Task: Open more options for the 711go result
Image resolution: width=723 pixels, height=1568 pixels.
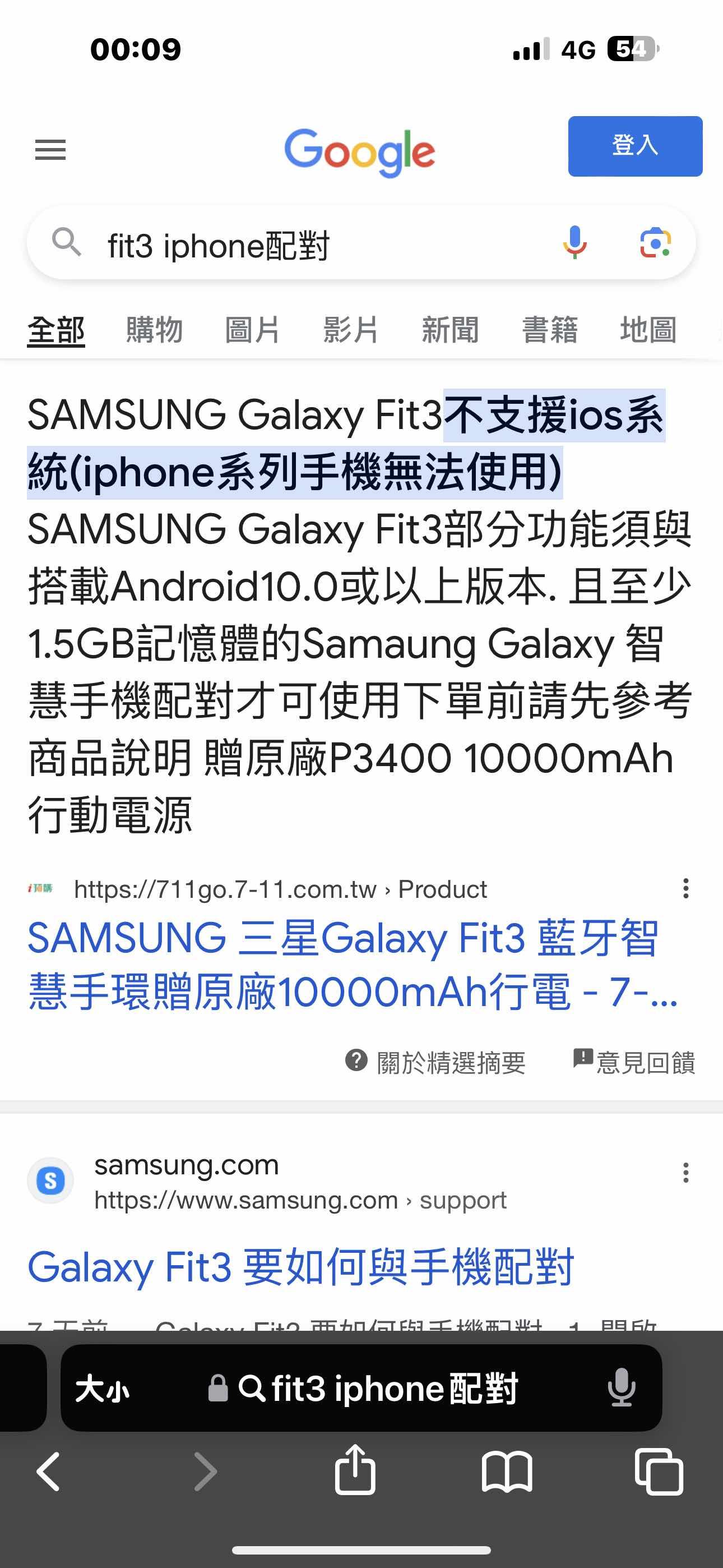Action: [x=685, y=889]
